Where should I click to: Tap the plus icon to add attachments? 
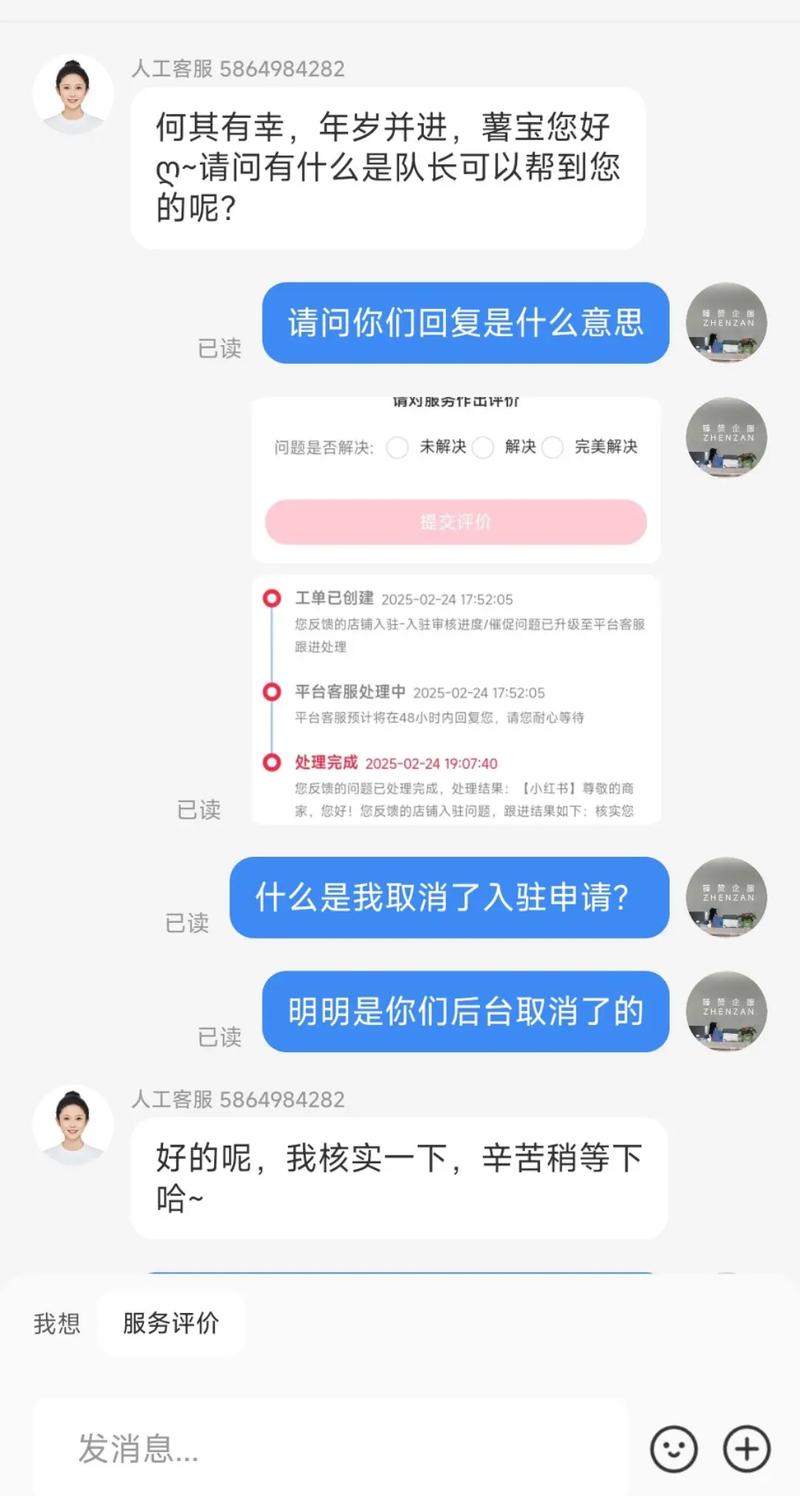point(744,1448)
